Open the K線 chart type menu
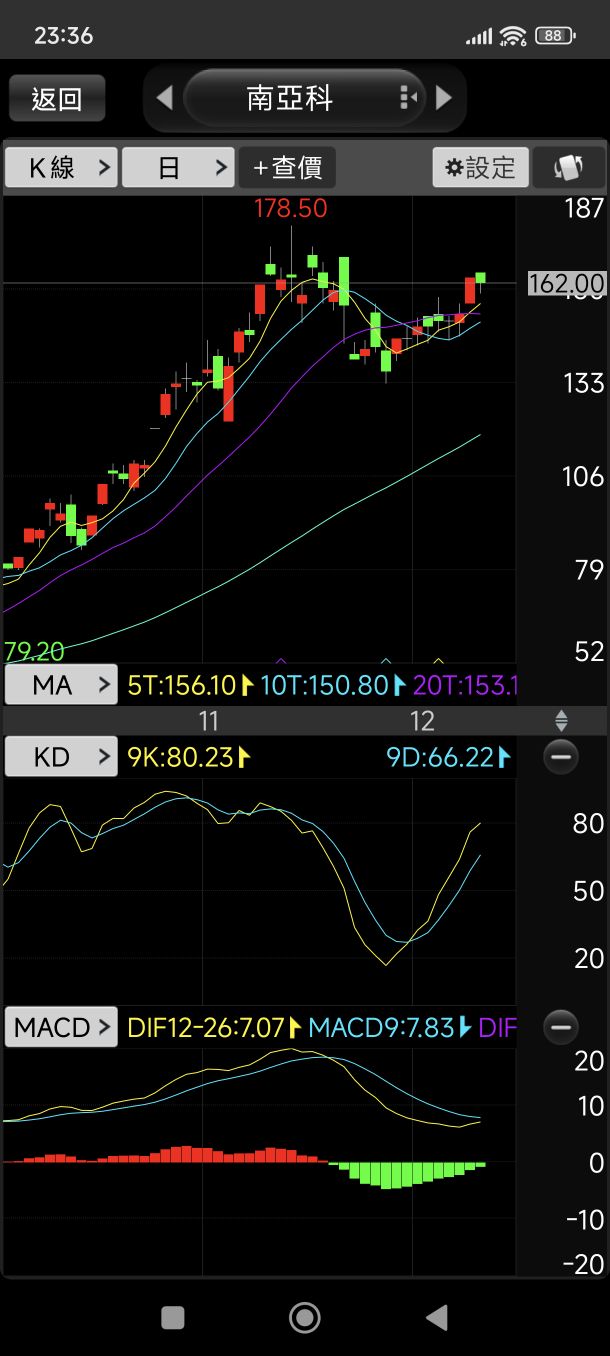 [61, 167]
